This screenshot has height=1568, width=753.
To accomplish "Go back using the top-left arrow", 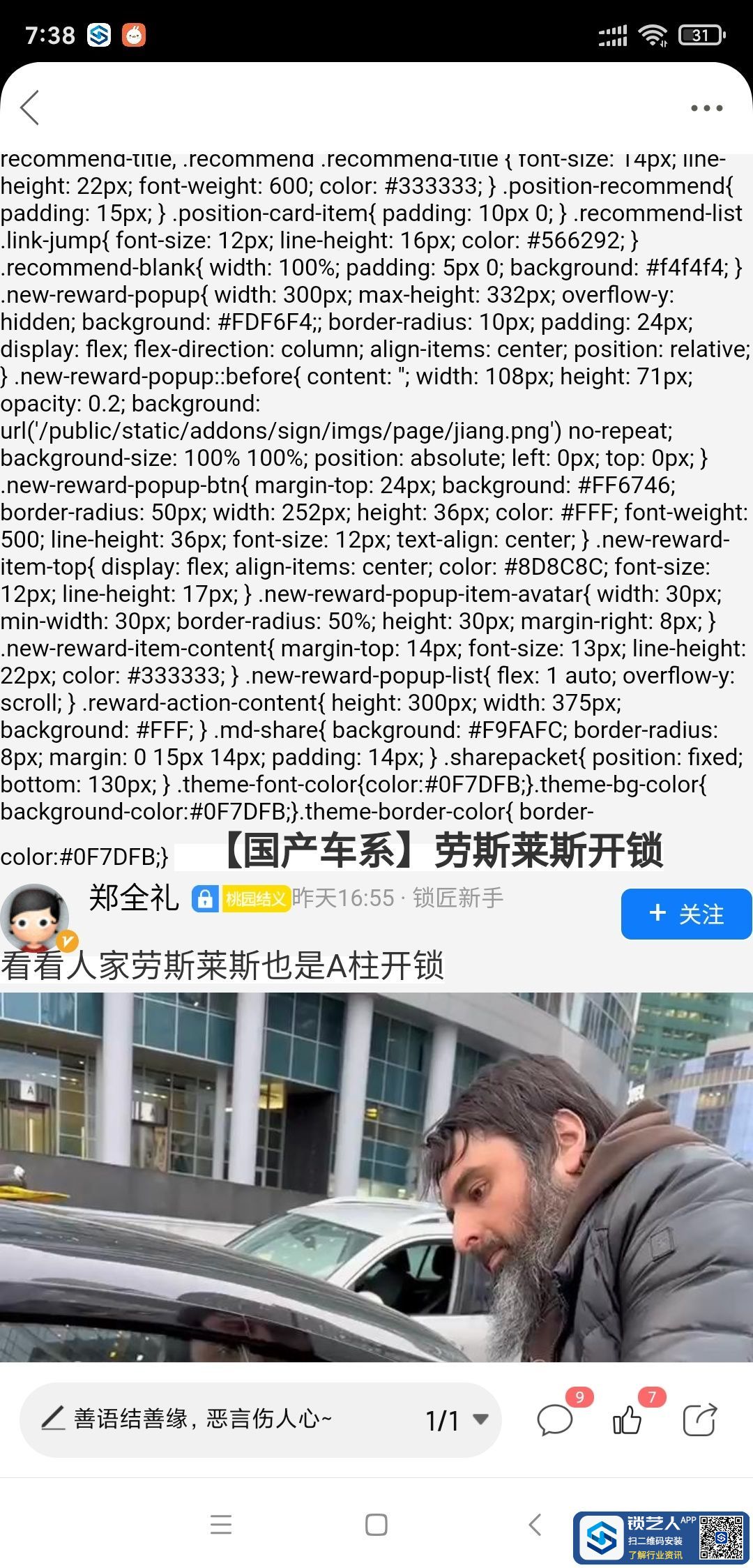I will [x=30, y=108].
